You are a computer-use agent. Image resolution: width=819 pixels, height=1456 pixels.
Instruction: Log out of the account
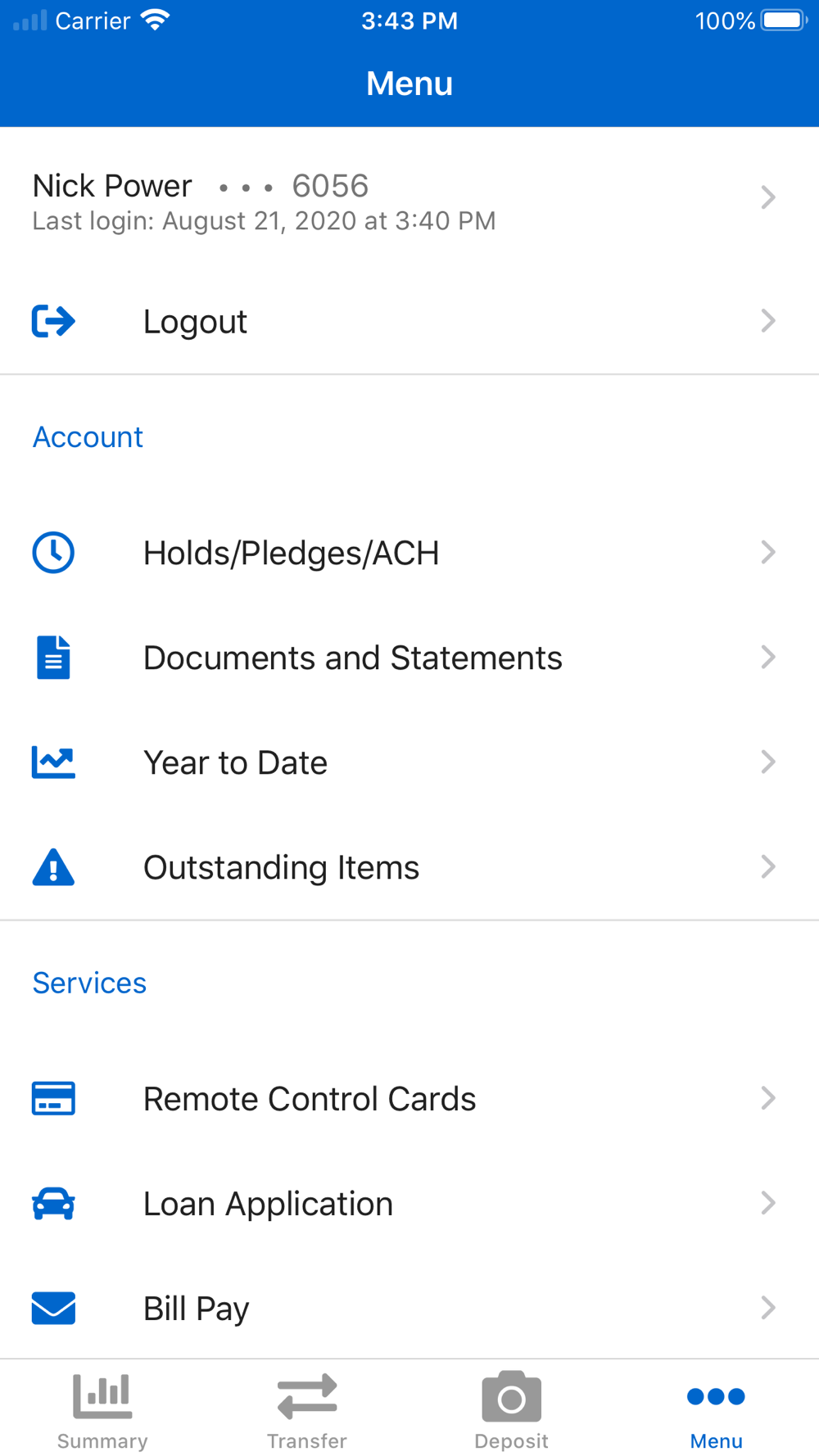409,321
